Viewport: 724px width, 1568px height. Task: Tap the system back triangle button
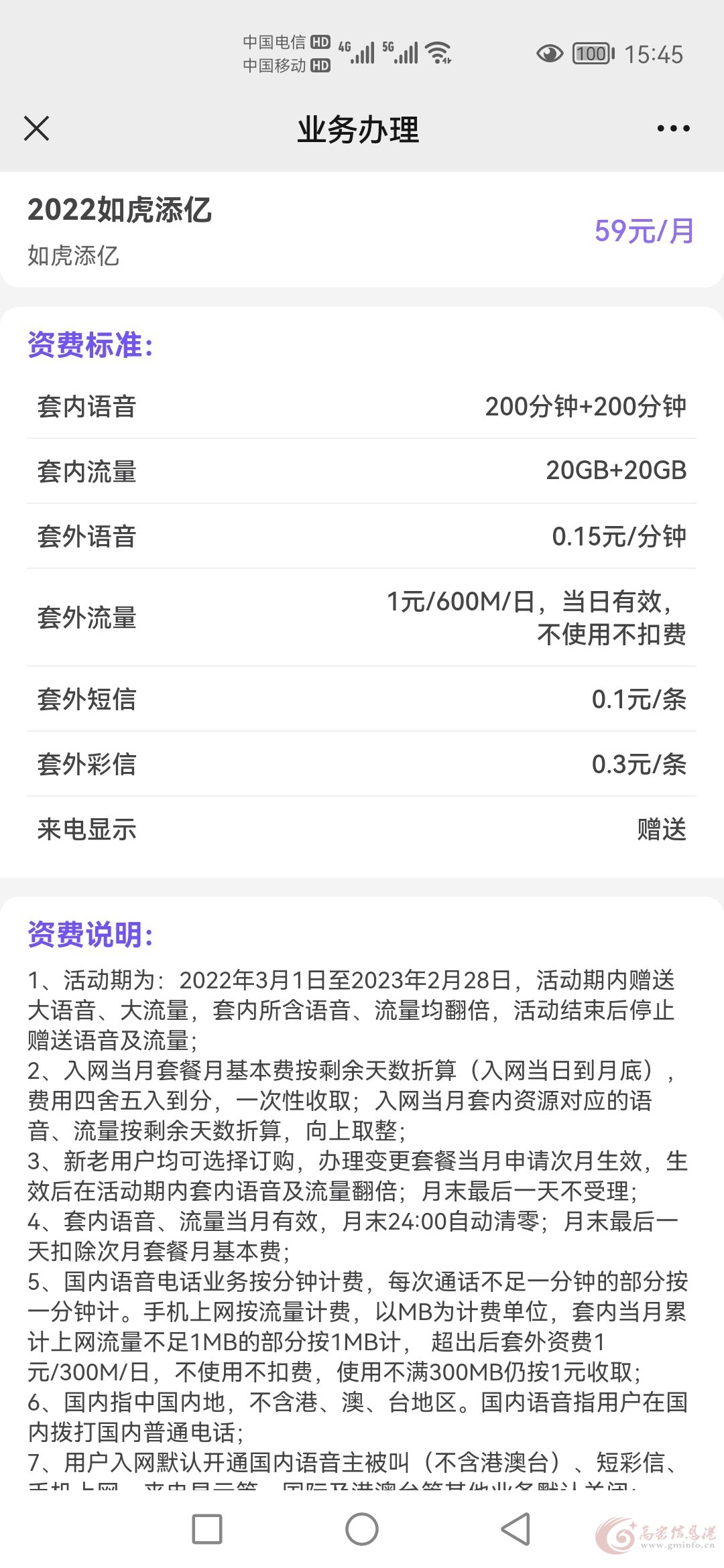516,1529
